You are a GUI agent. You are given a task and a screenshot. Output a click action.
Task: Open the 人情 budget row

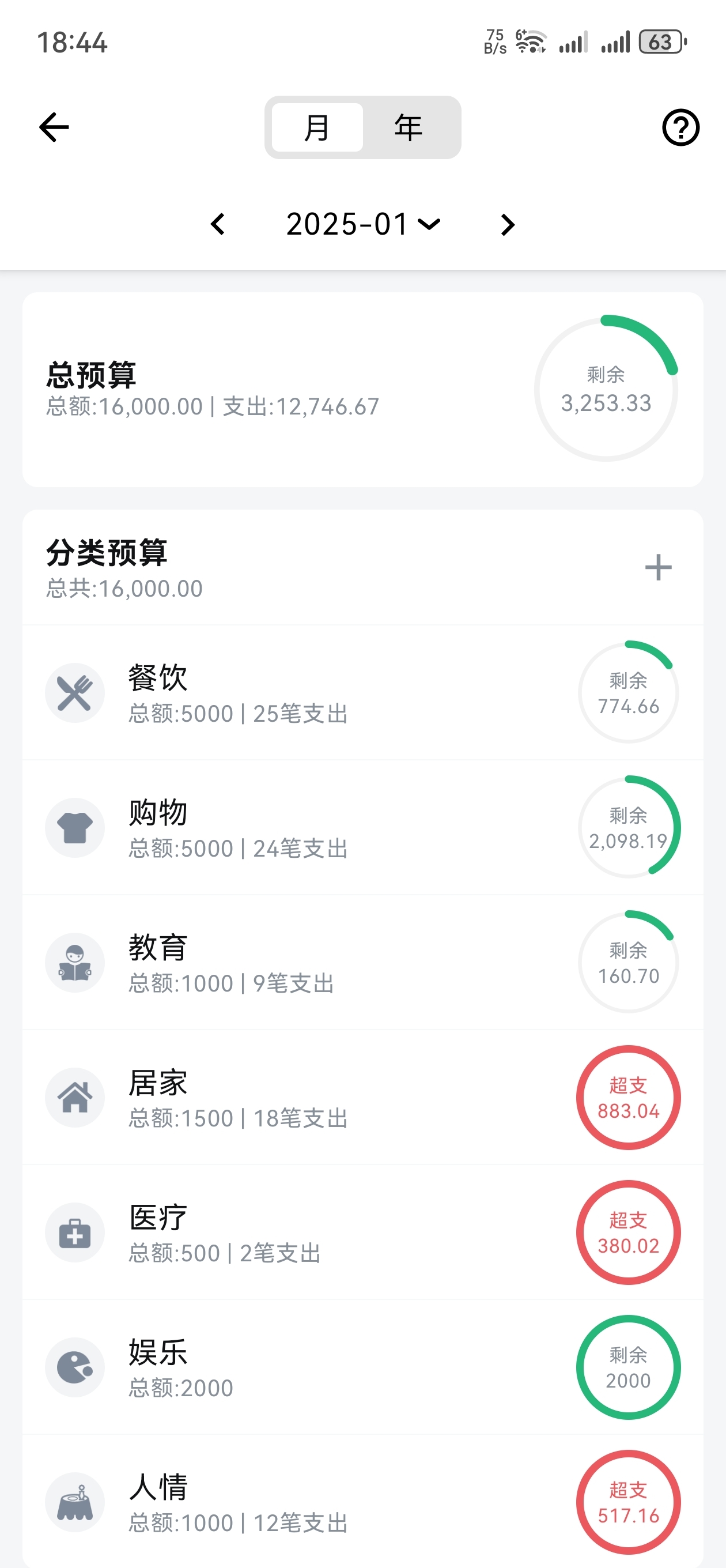(x=362, y=1502)
